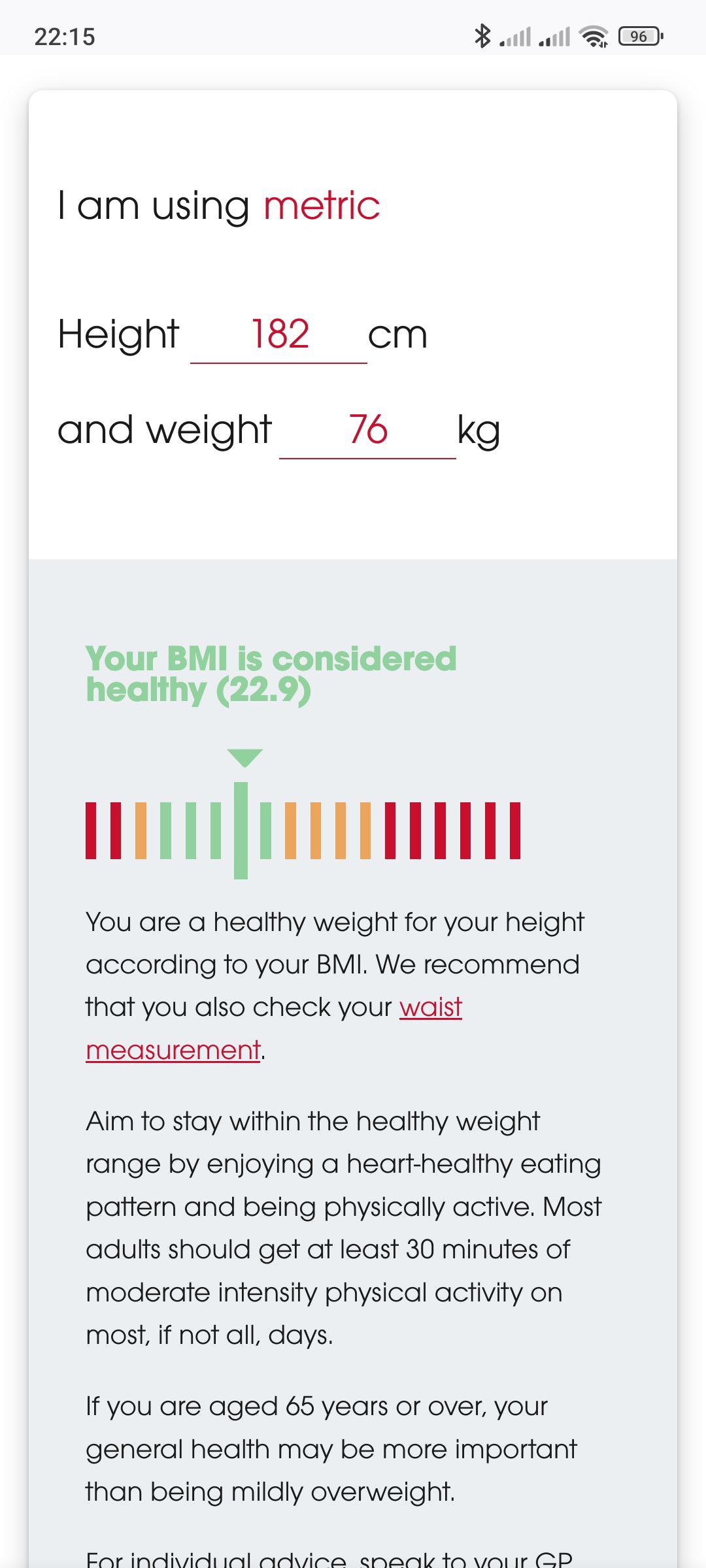Edit the height field showing 182
Screen dimensions: 706x1568
279,335
